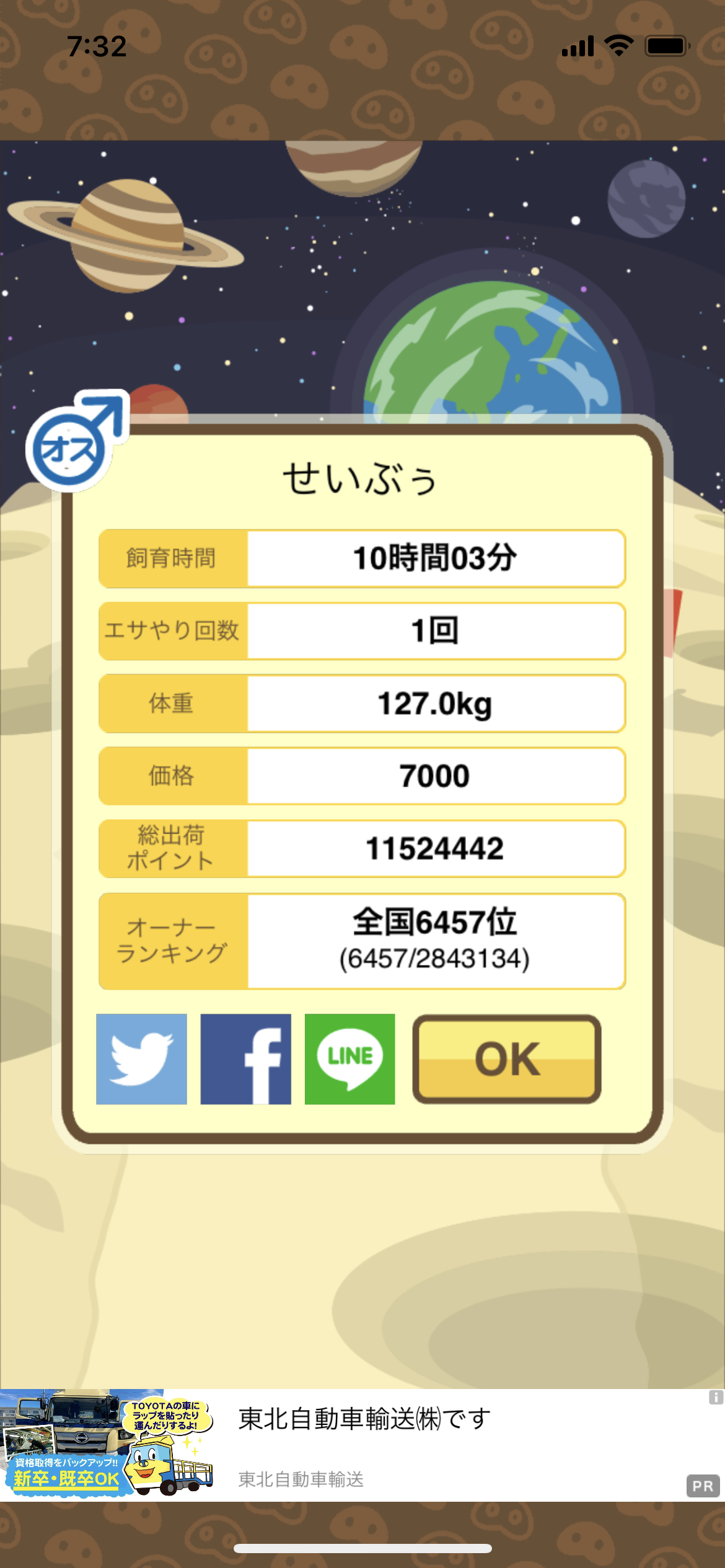Confirm with the OK button
725x1568 pixels.
tap(507, 1059)
